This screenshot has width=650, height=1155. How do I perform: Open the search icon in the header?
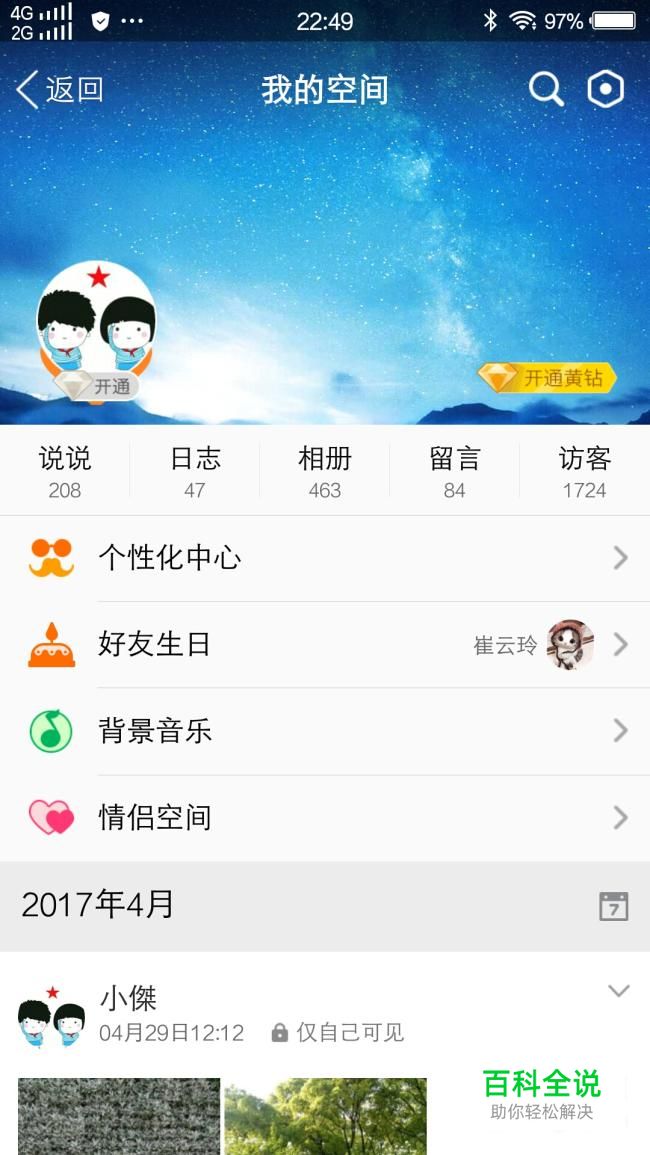click(x=546, y=90)
